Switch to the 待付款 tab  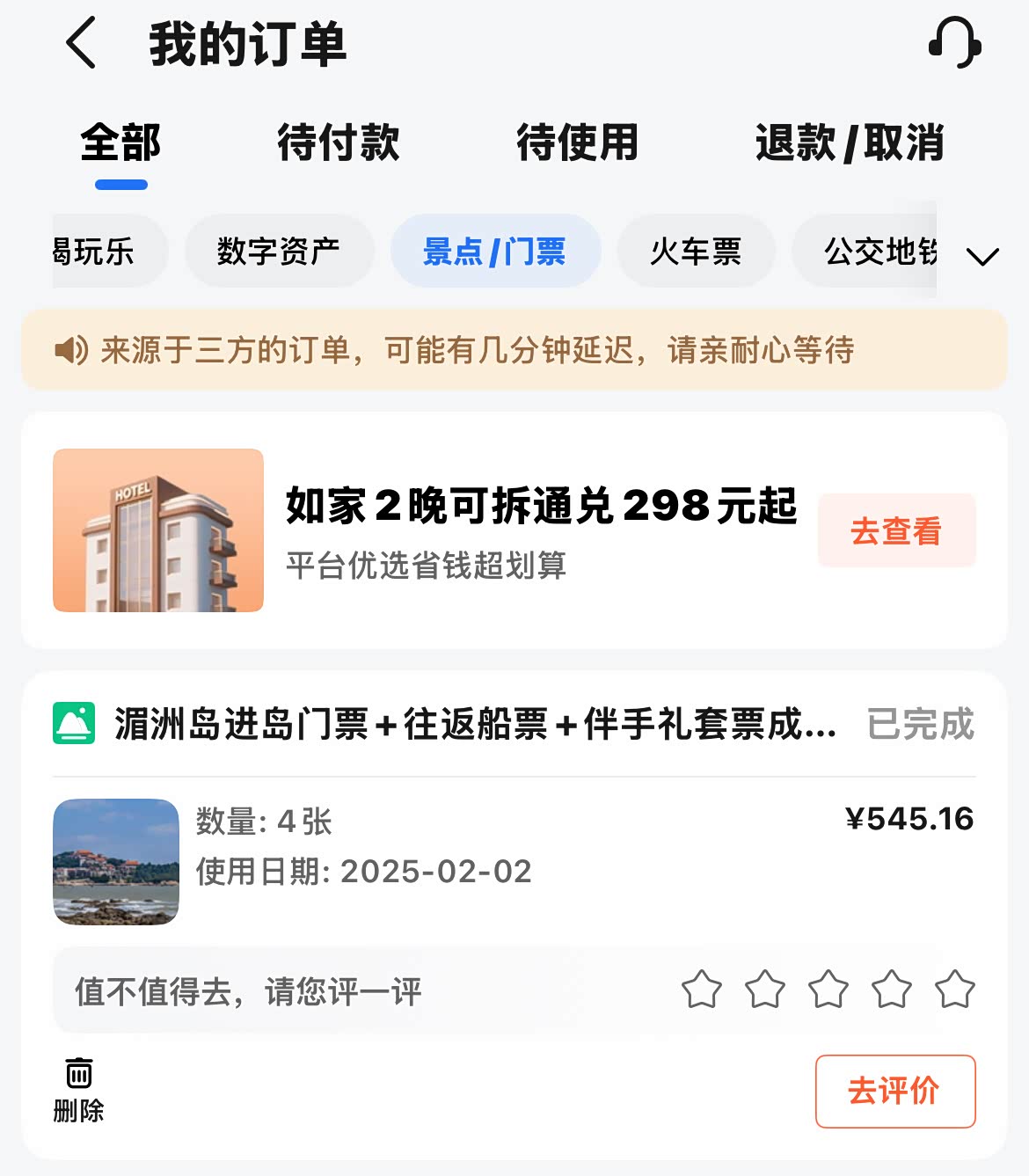tap(339, 142)
